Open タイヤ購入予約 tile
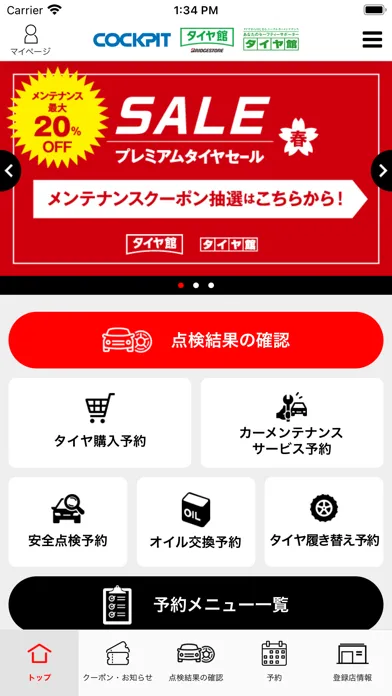 tap(100, 423)
